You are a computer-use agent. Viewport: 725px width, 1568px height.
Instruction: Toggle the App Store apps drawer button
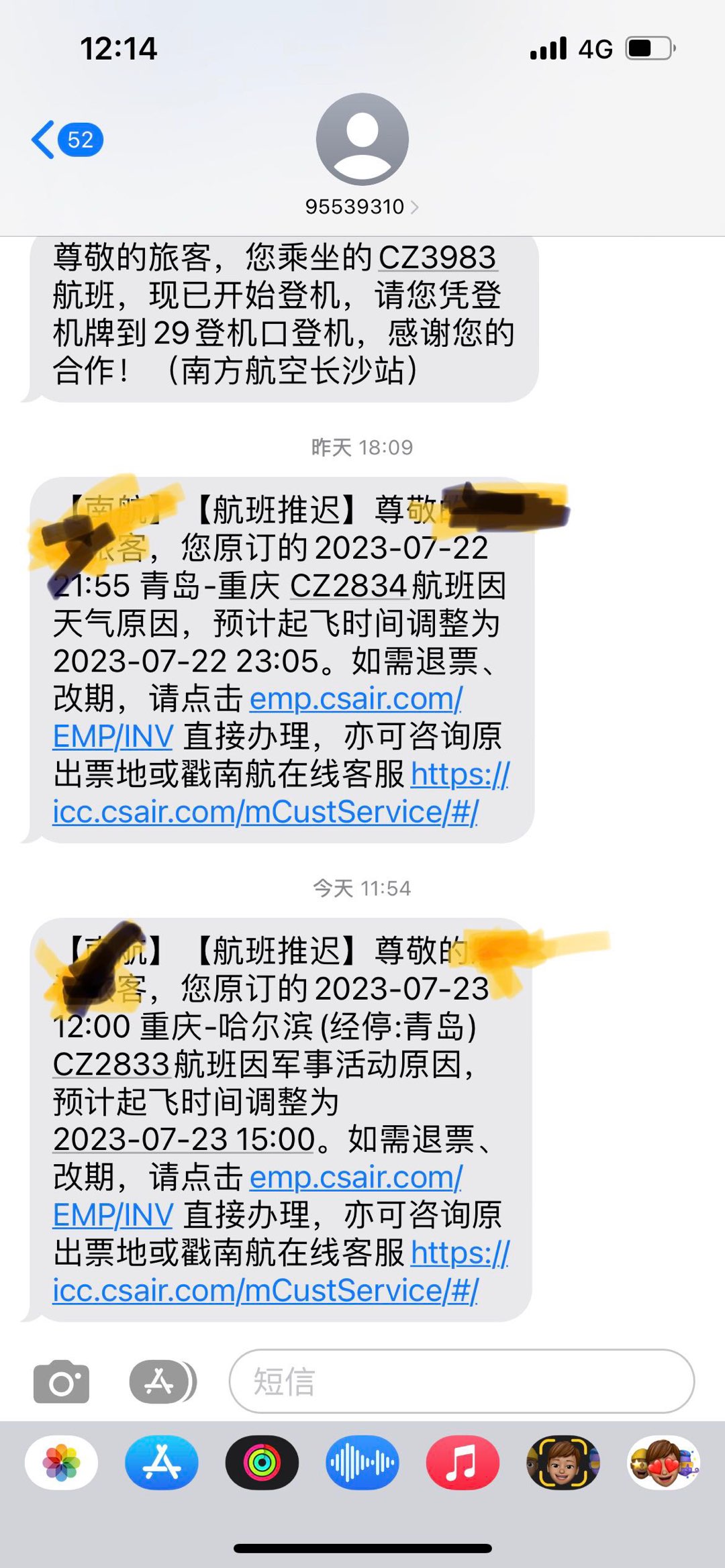(161, 1381)
